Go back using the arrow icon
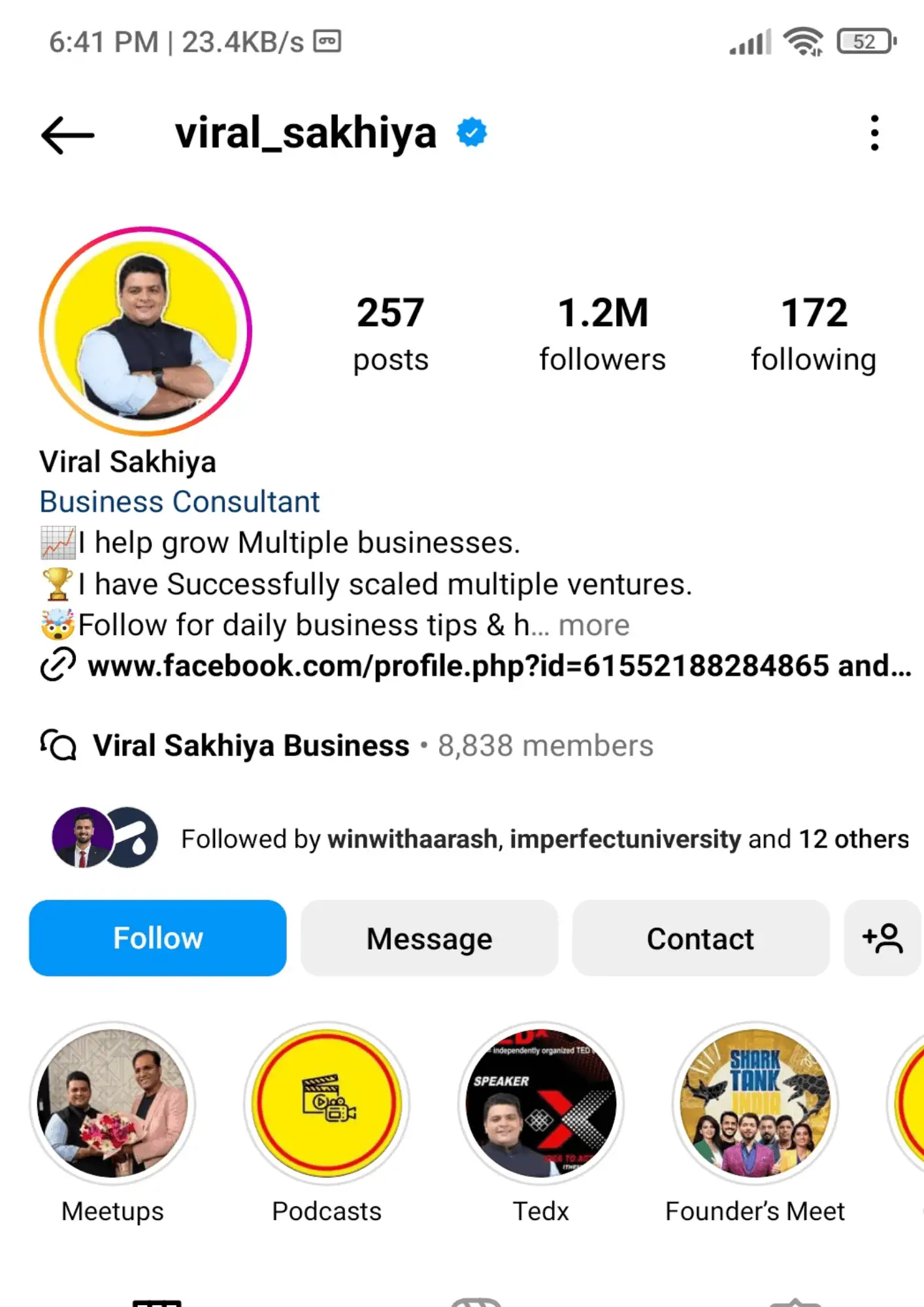Viewport: 924px width, 1307px height. 68,135
